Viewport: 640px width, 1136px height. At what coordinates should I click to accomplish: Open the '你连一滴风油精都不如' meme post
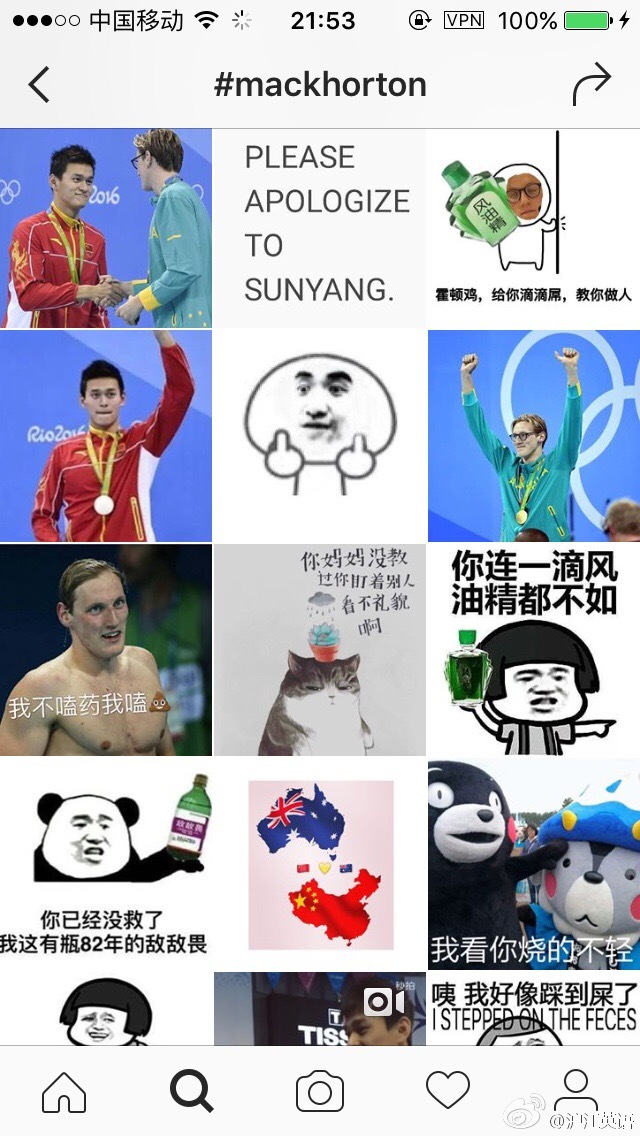[x=534, y=650]
